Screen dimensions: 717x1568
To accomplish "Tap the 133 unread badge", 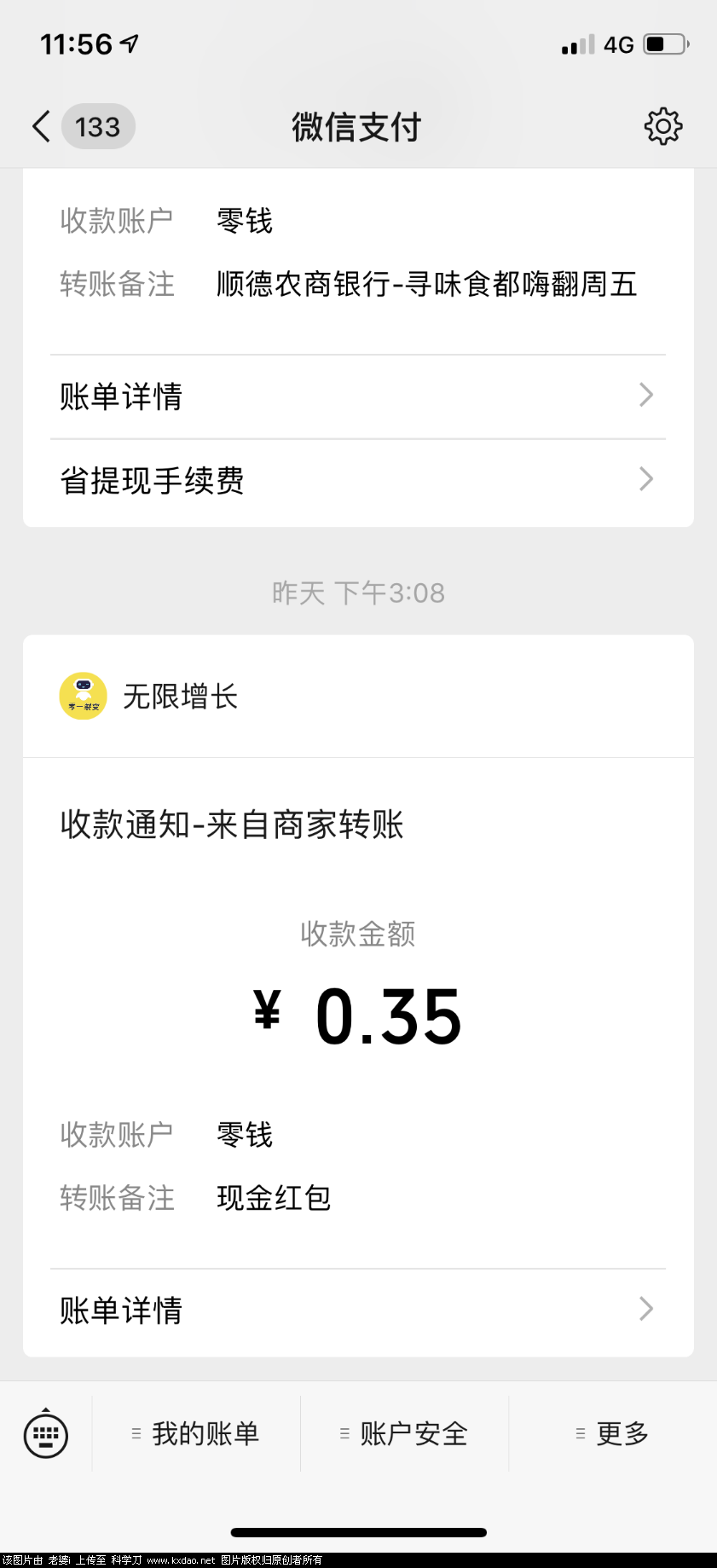I will pyautogui.click(x=98, y=125).
